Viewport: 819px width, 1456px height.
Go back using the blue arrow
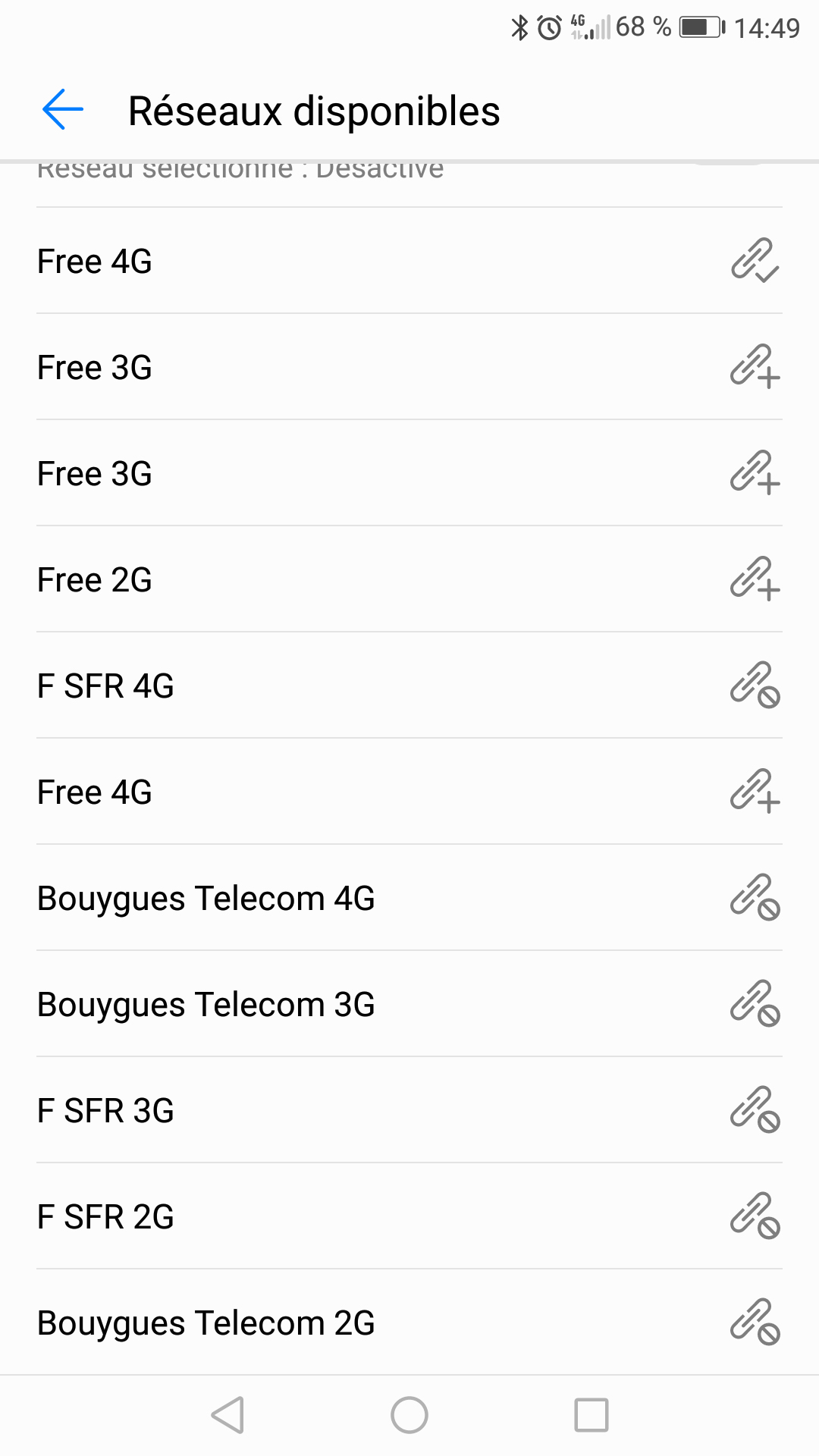[63, 111]
